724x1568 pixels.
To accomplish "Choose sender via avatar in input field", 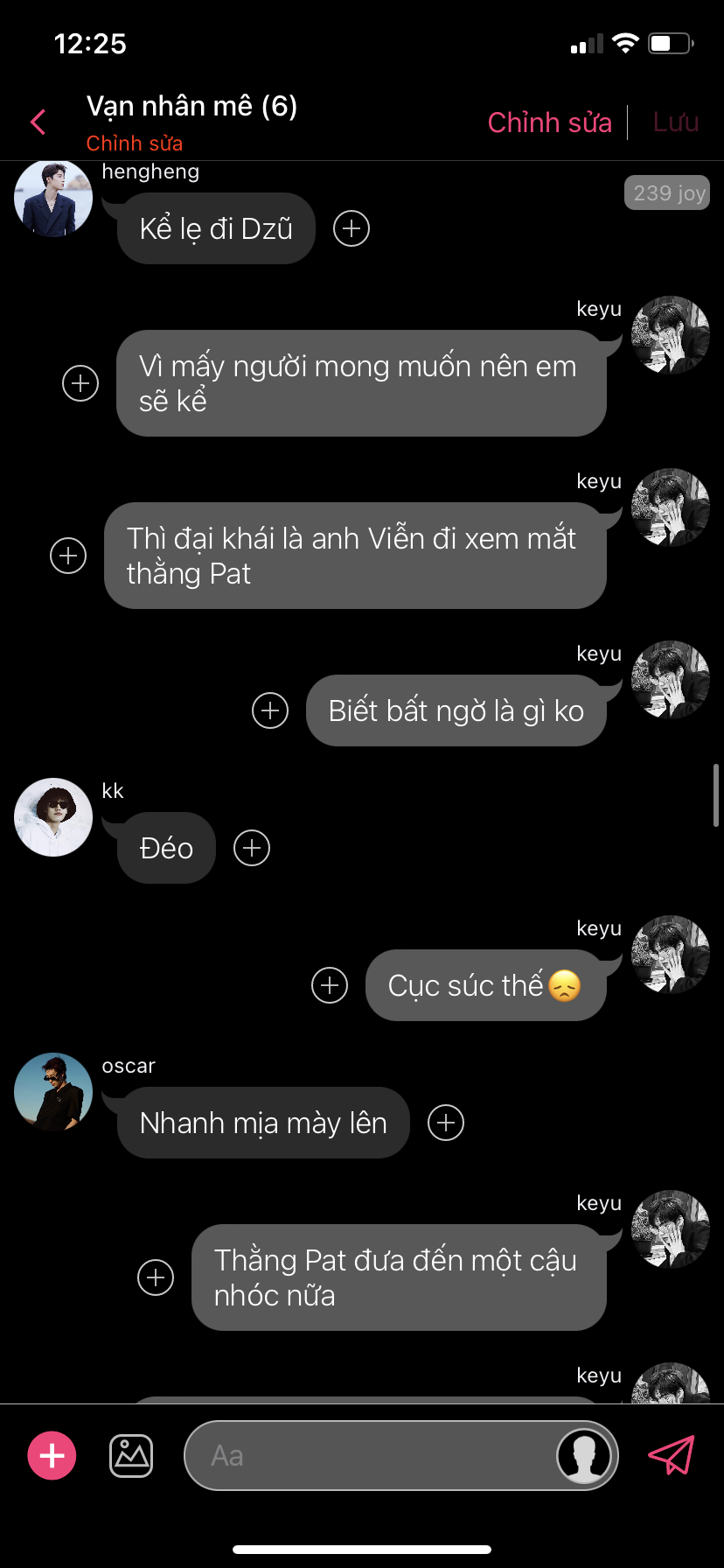I will 584,1456.
